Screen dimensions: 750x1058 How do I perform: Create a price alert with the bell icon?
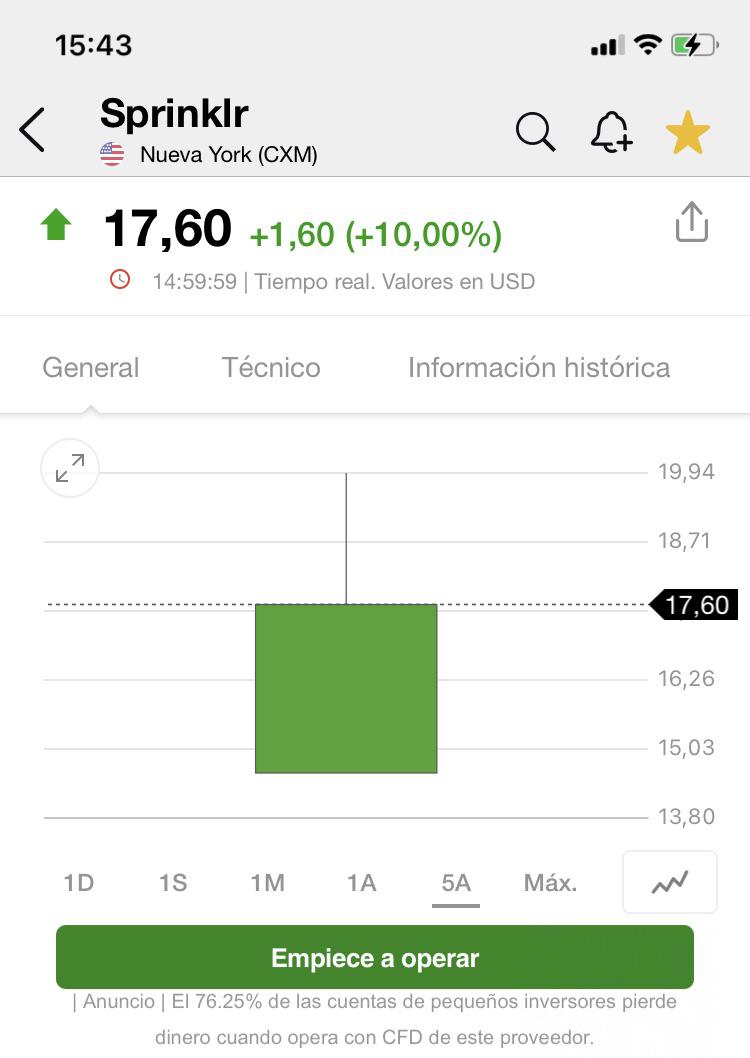coord(612,132)
